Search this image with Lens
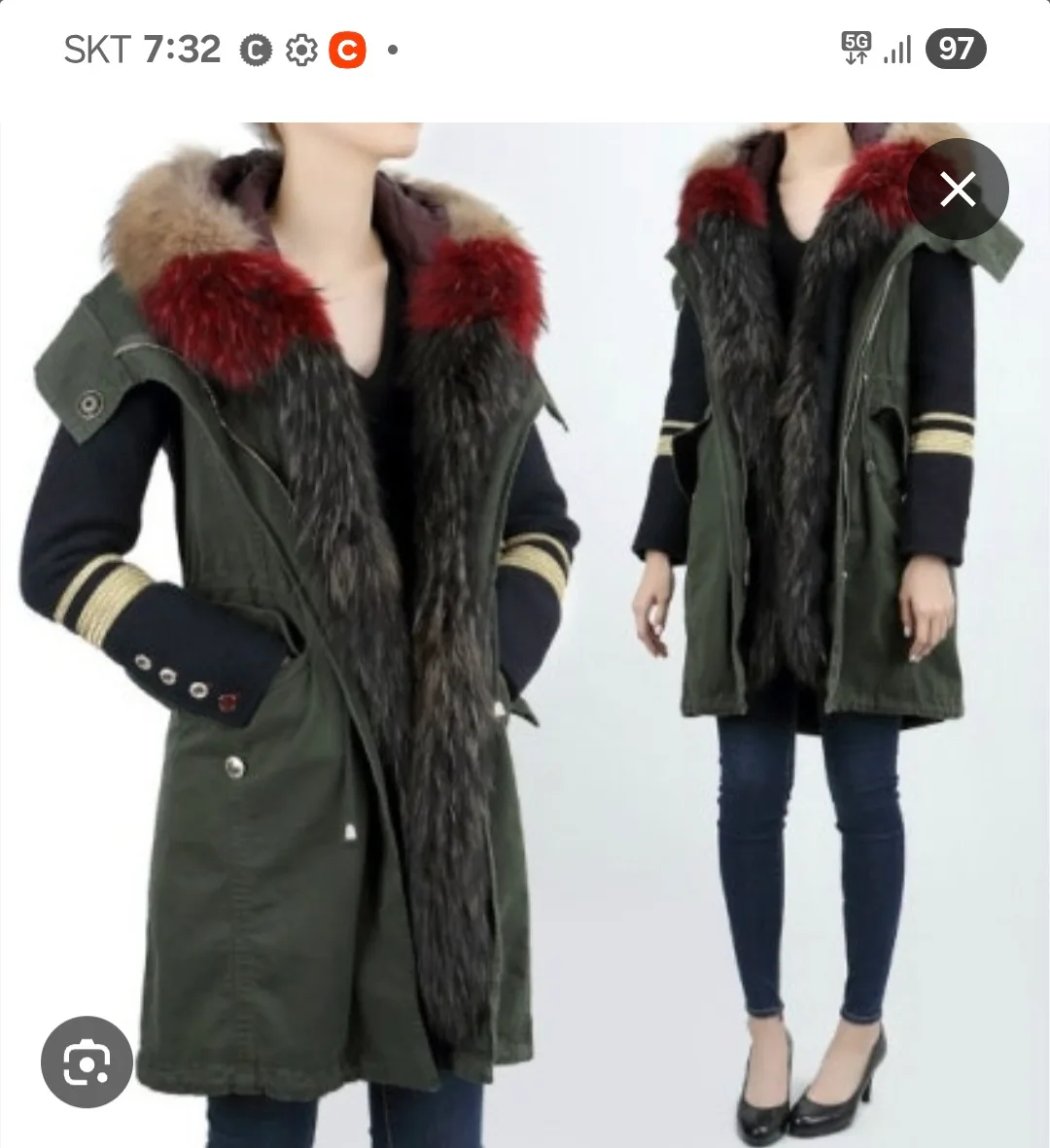 click(87, 1061)
